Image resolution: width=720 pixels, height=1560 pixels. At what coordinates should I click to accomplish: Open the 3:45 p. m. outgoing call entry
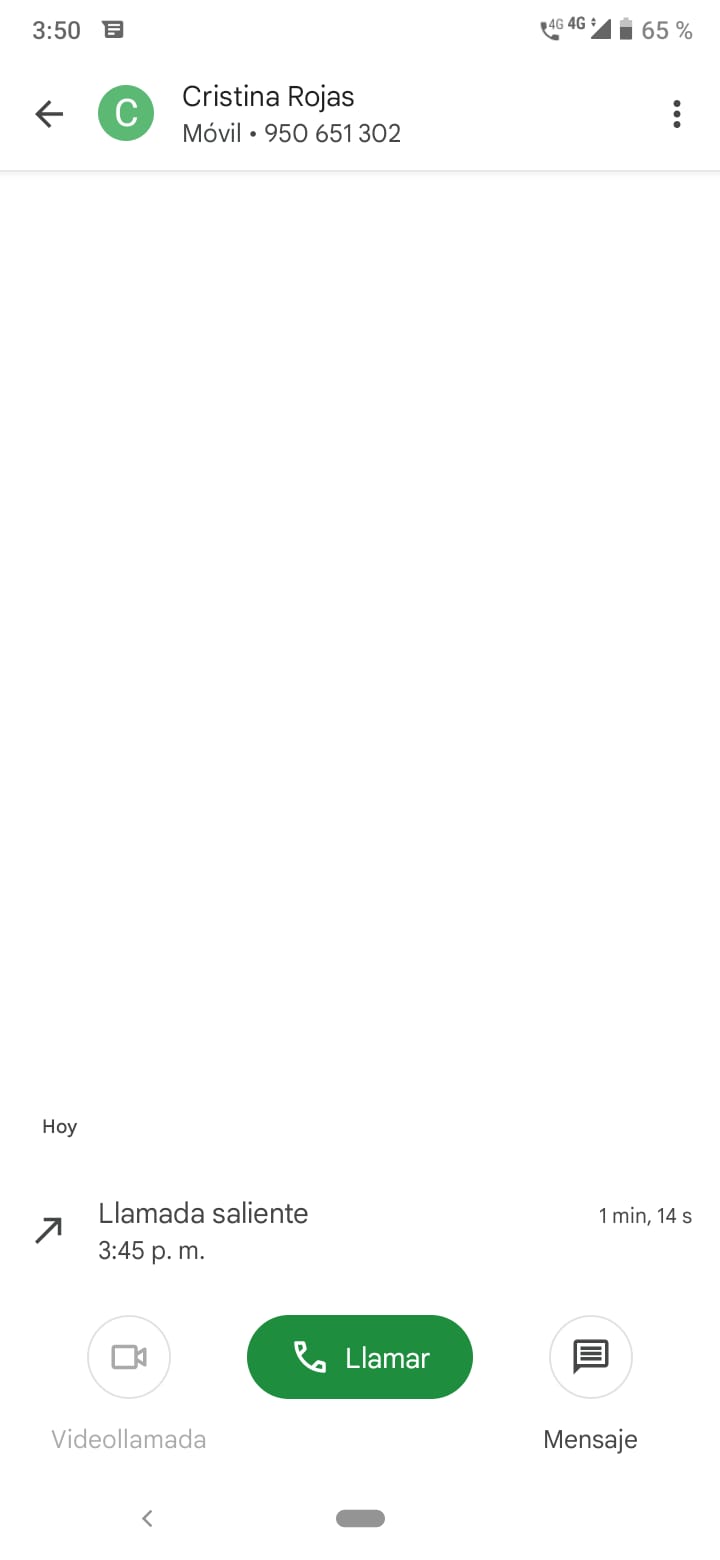(360, 1231)
